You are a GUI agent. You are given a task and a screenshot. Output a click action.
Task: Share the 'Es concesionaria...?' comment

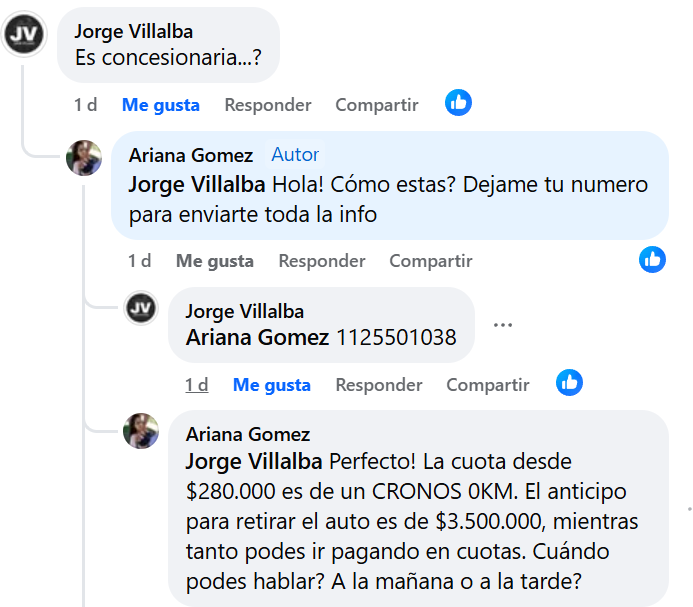point(376,105)
